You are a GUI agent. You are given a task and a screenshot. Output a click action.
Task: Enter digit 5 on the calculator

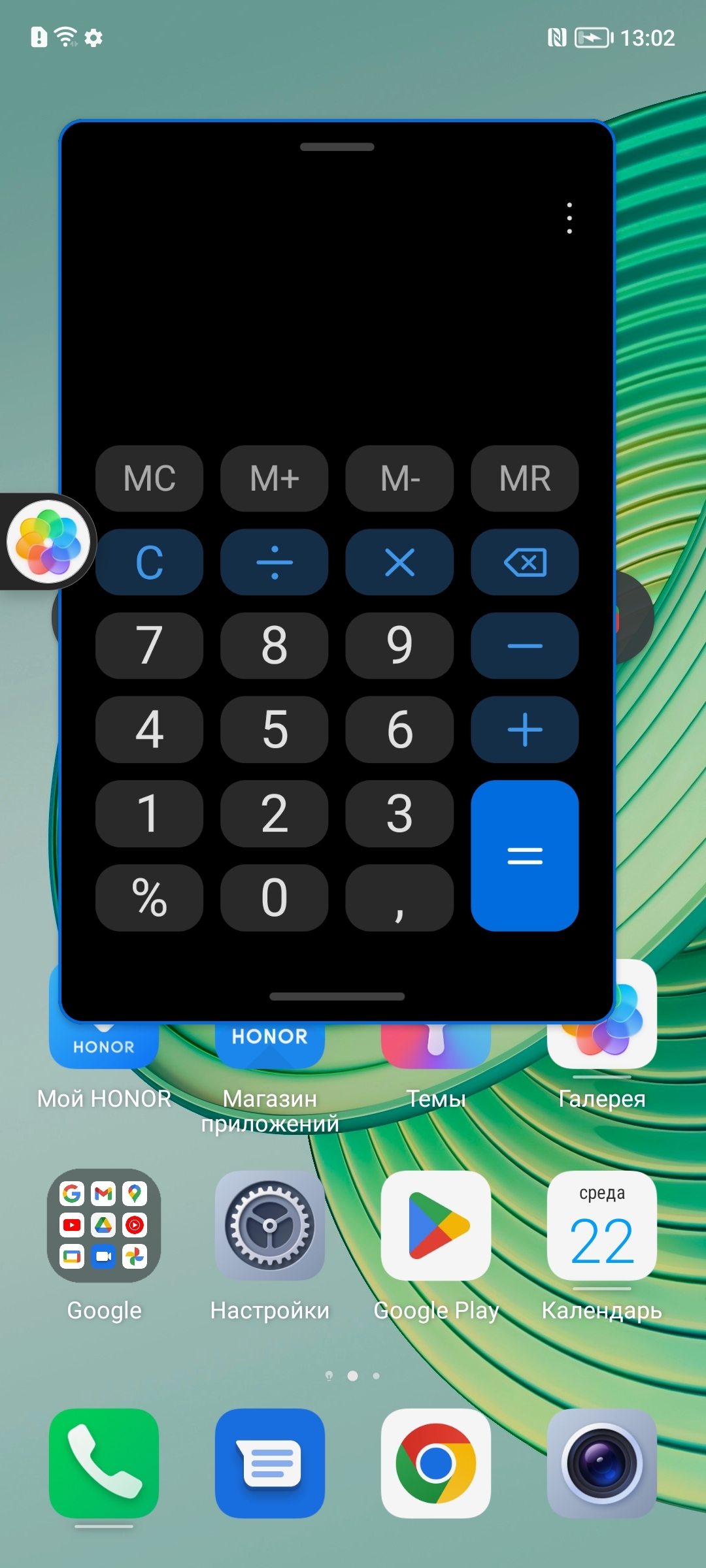click(275, 729)
